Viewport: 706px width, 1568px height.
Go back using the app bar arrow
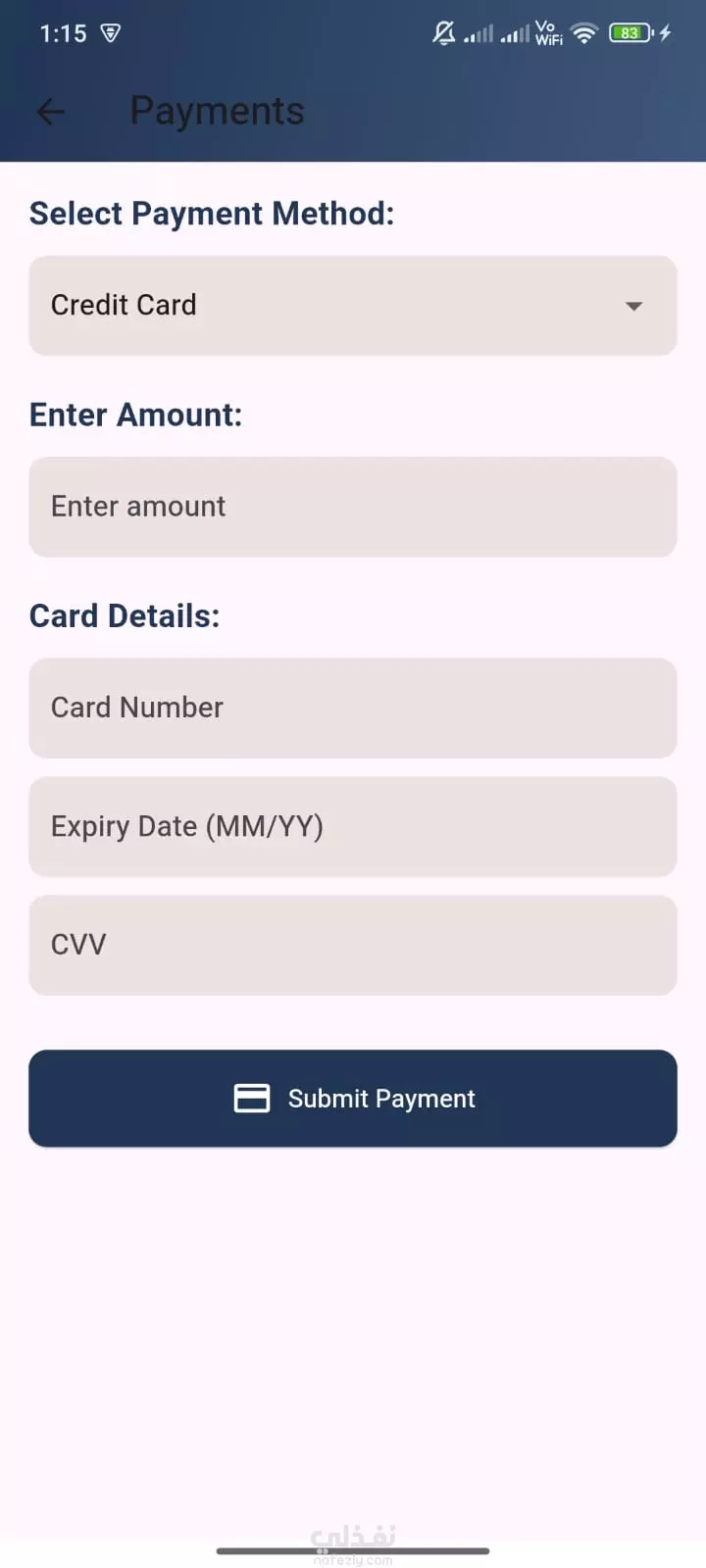[x=51, y=112]
